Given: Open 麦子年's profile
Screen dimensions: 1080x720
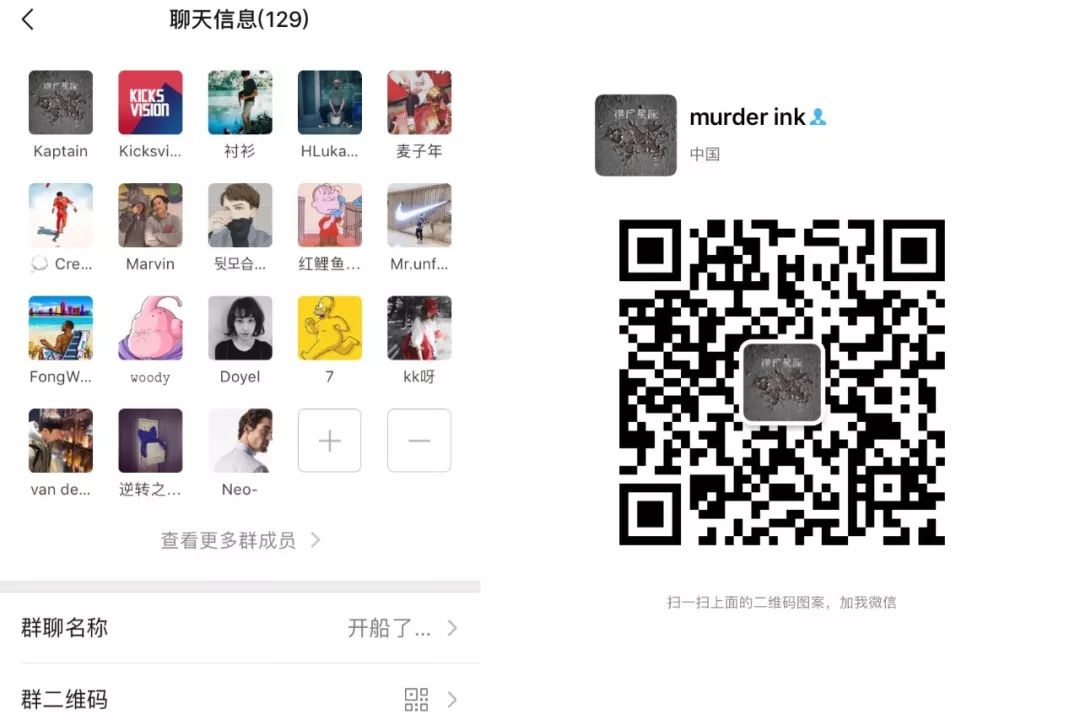Looking at the screenshot, I should 419,102.
